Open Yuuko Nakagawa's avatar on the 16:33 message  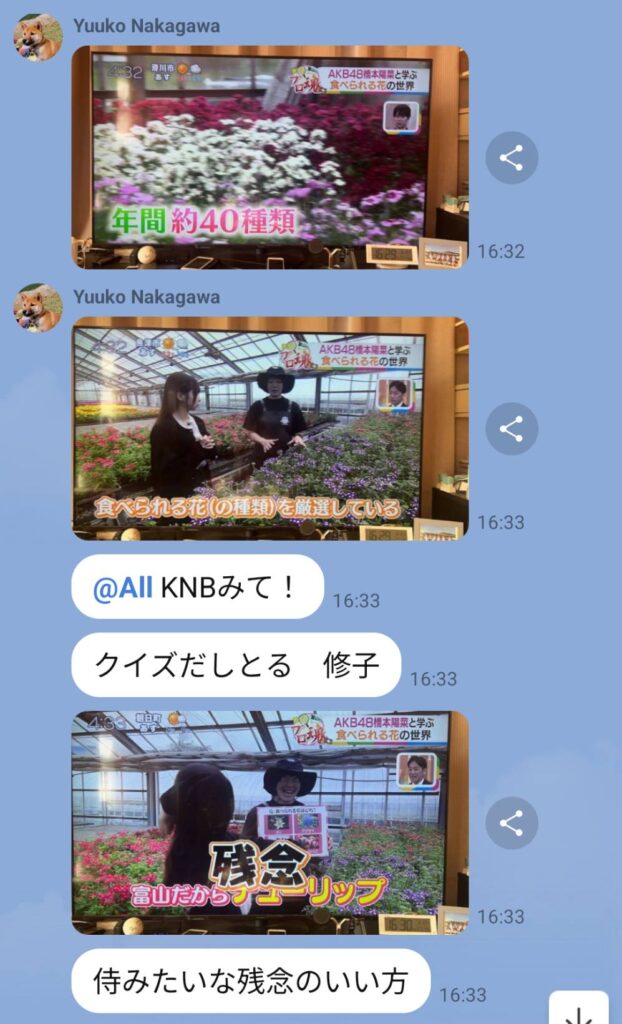coord(38,308)
